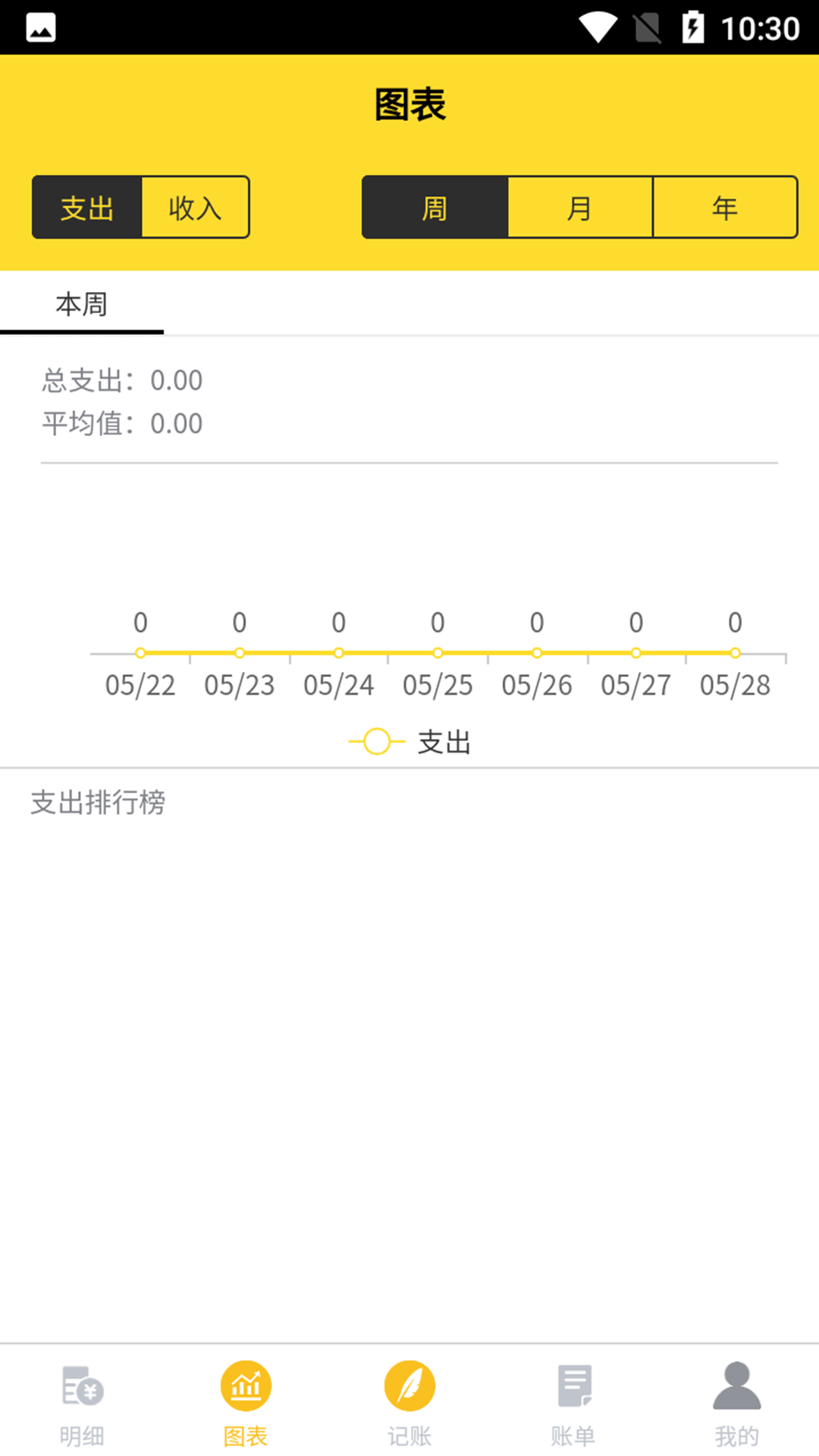The image size is (819, 1456).
Task: Show the 周 weekly chart
Action: [x=435, y=208]
